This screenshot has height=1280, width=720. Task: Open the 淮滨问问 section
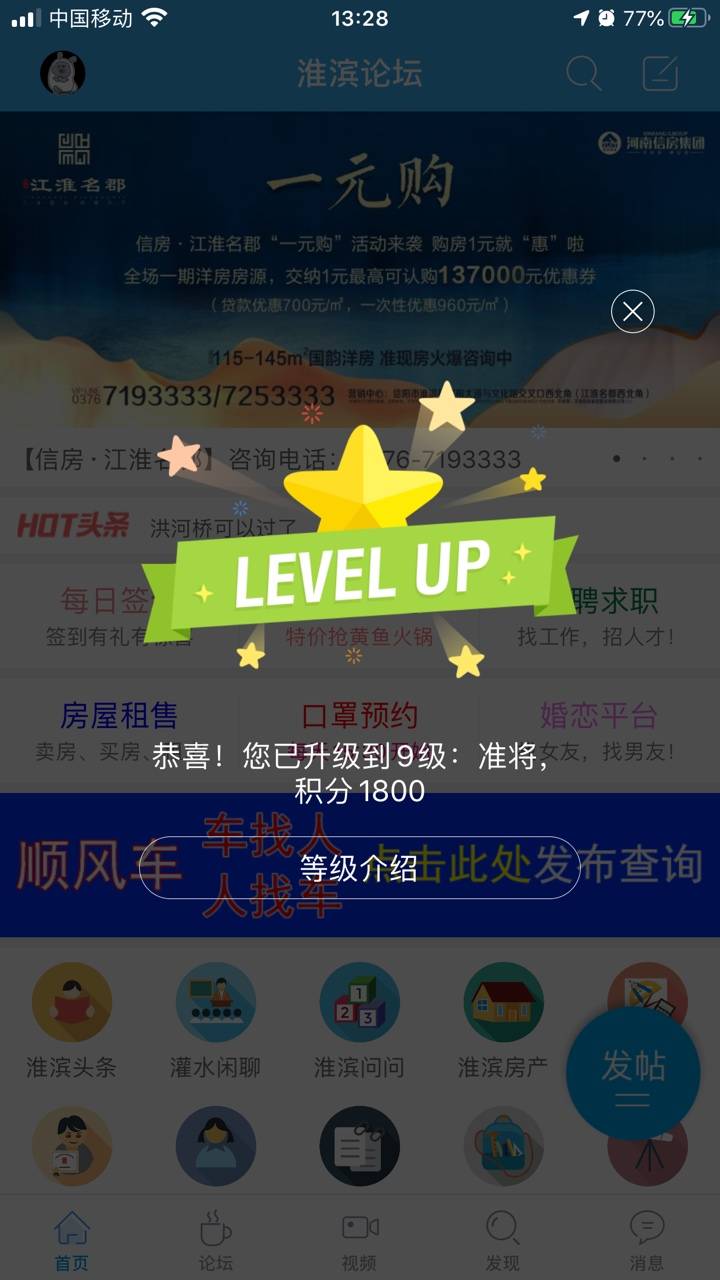[x=359, y=1020]
